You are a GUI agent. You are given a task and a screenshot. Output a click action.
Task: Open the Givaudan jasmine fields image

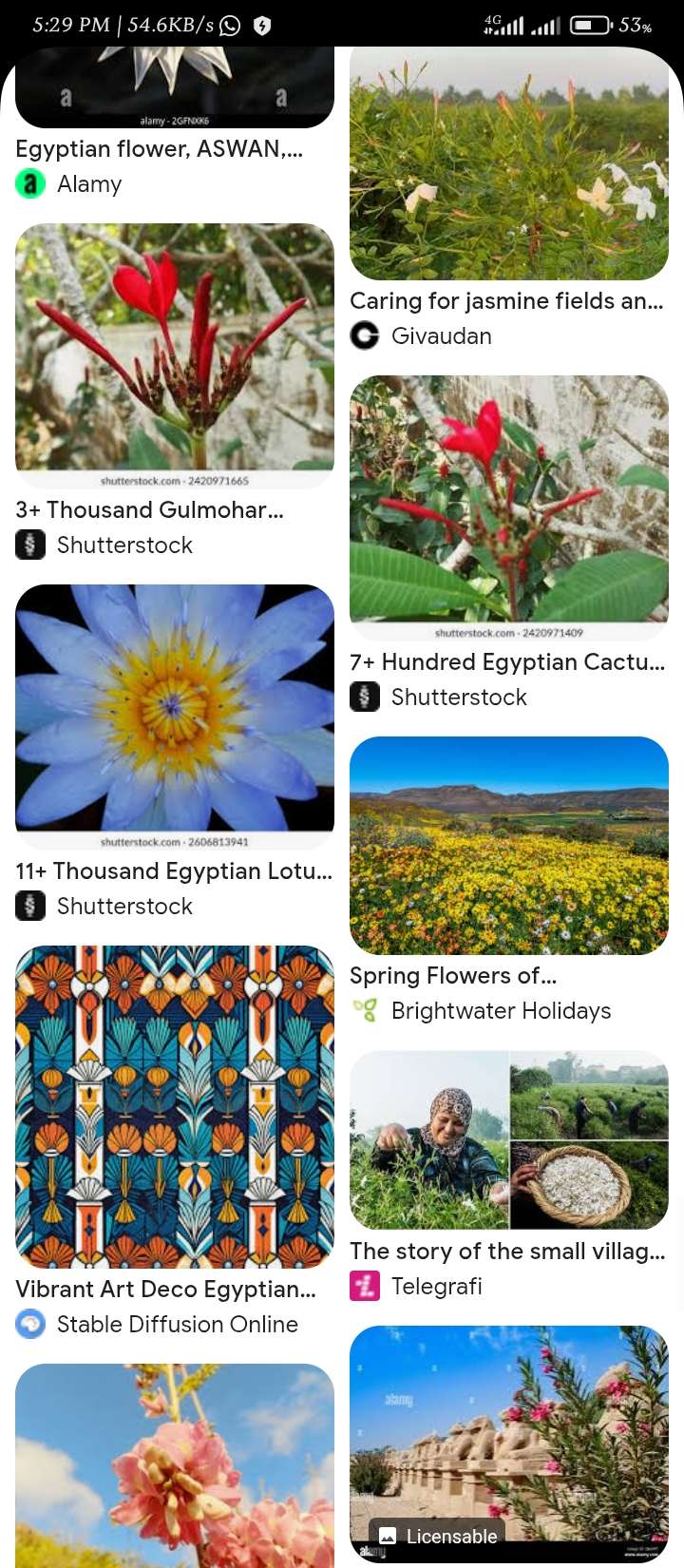[x=509, y=163]
